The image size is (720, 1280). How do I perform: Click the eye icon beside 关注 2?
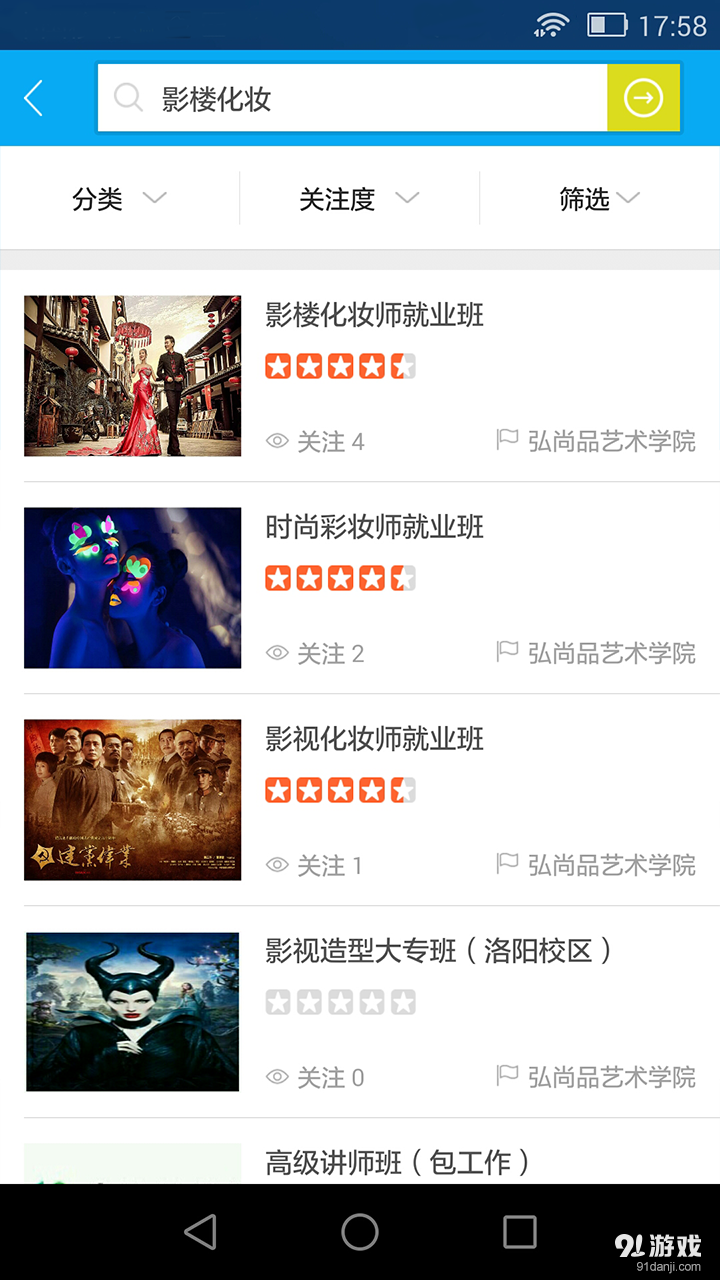coord(277,653)
